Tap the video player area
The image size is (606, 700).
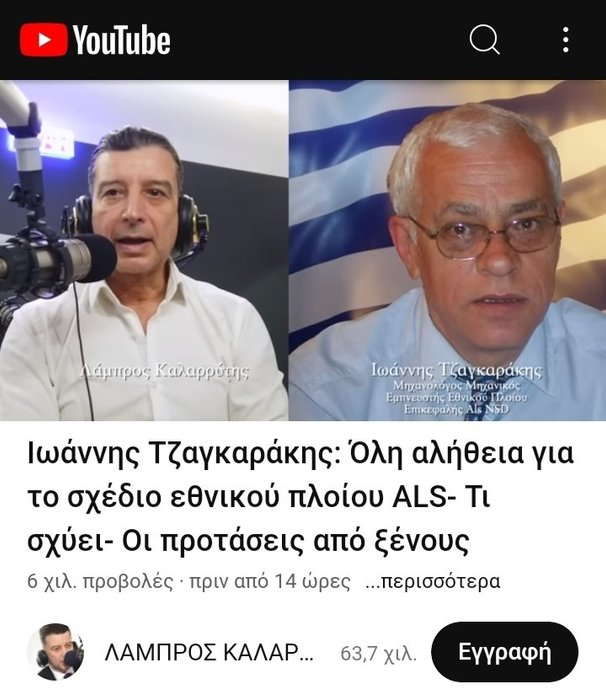(x=303, y=250)
